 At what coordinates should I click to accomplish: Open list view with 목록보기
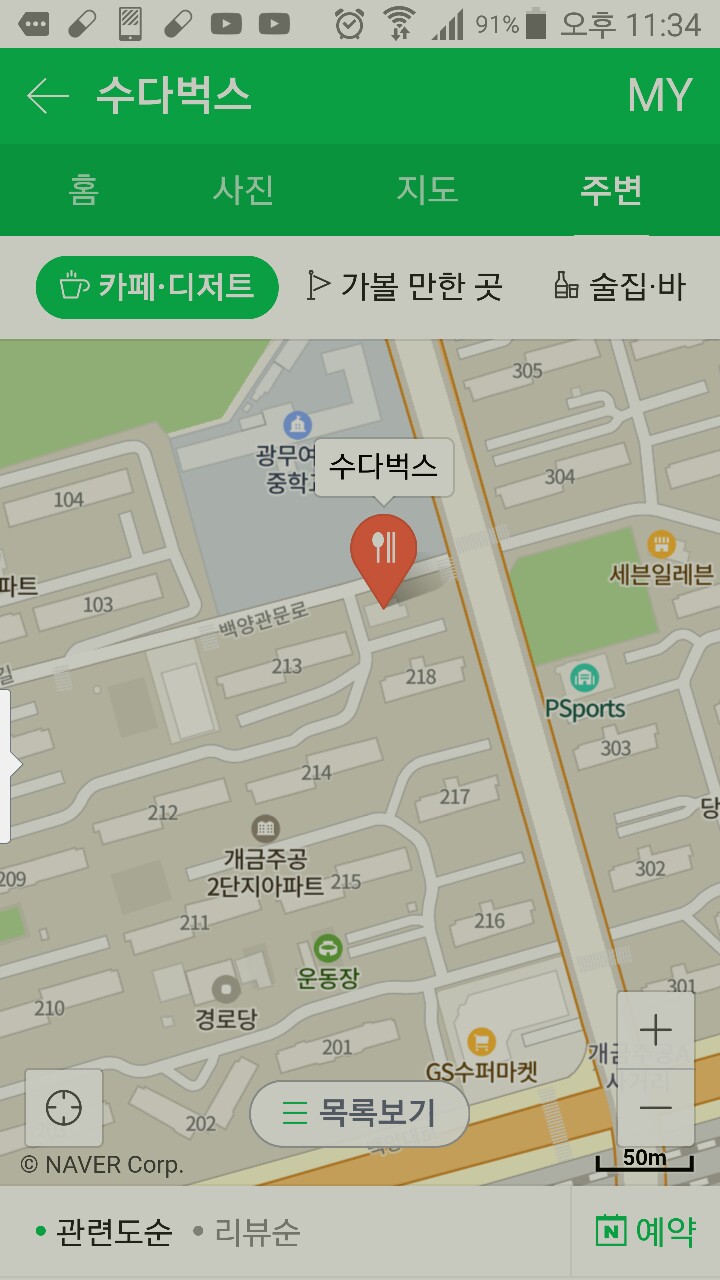pyautogui.click(x=359, y=1113)
